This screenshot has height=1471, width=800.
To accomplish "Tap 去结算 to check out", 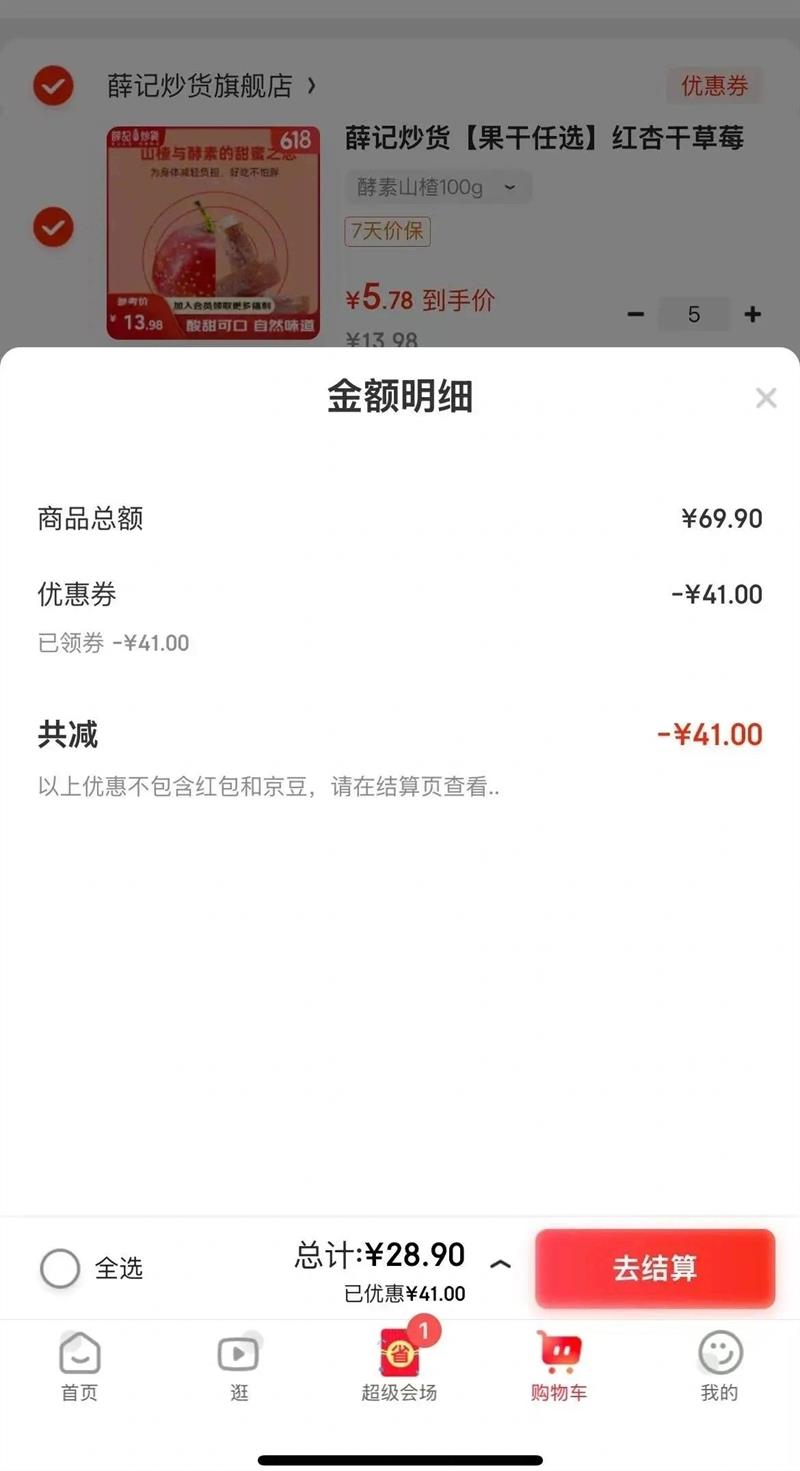I will (x=655, y=1268).
